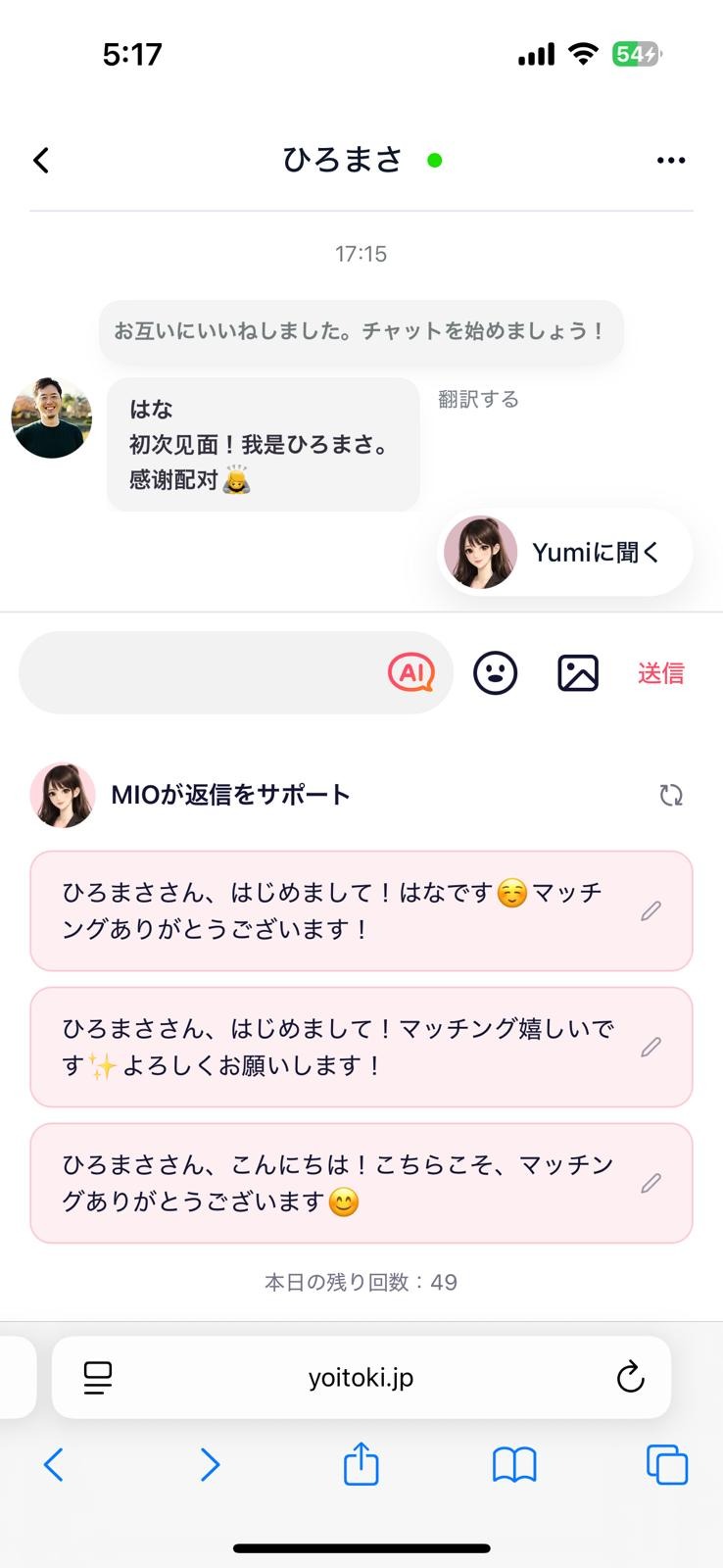This screenshot has width=723, height=1568.
Task: Edit the suggestion containing マッチング嬉しいです
Action: pyautogui.click(x=651, y=1048)
